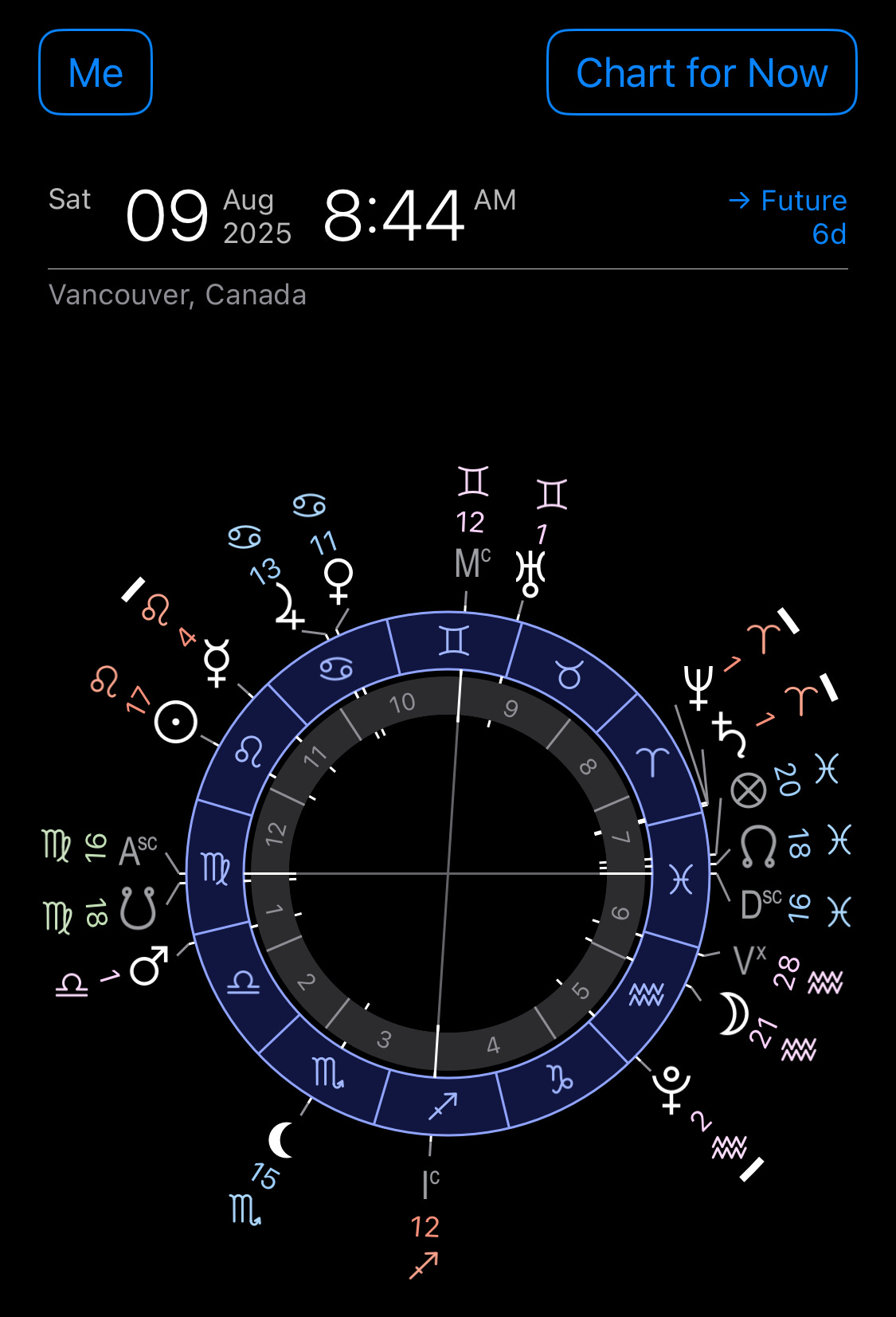This screenshot has height=1317, width=896.
Task: Change the location Vancouver, Canada
Action: [x=178, y=295]
